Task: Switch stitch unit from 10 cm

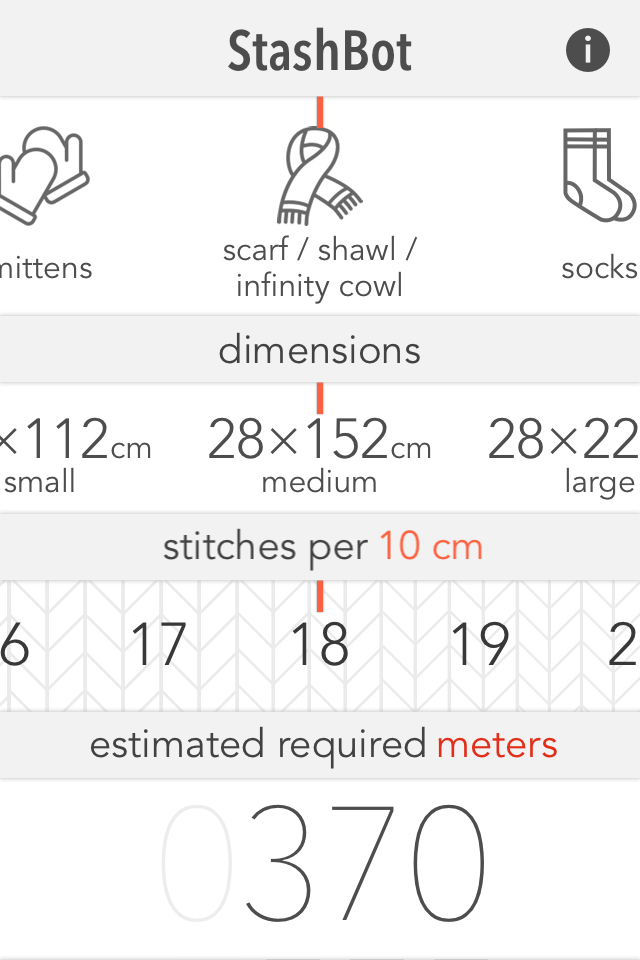Action: [x=431, y=547]
